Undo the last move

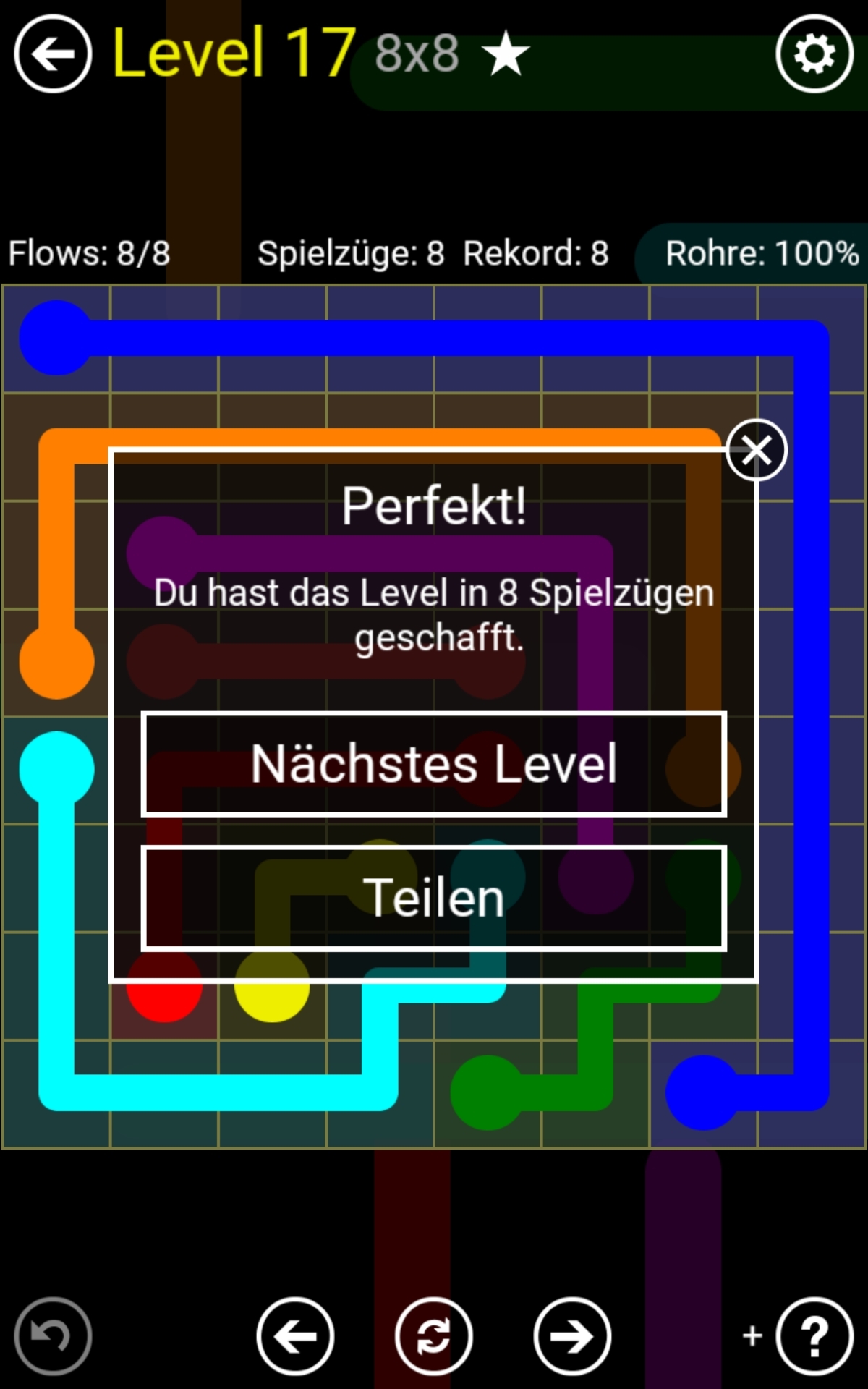coord(53,1336)
